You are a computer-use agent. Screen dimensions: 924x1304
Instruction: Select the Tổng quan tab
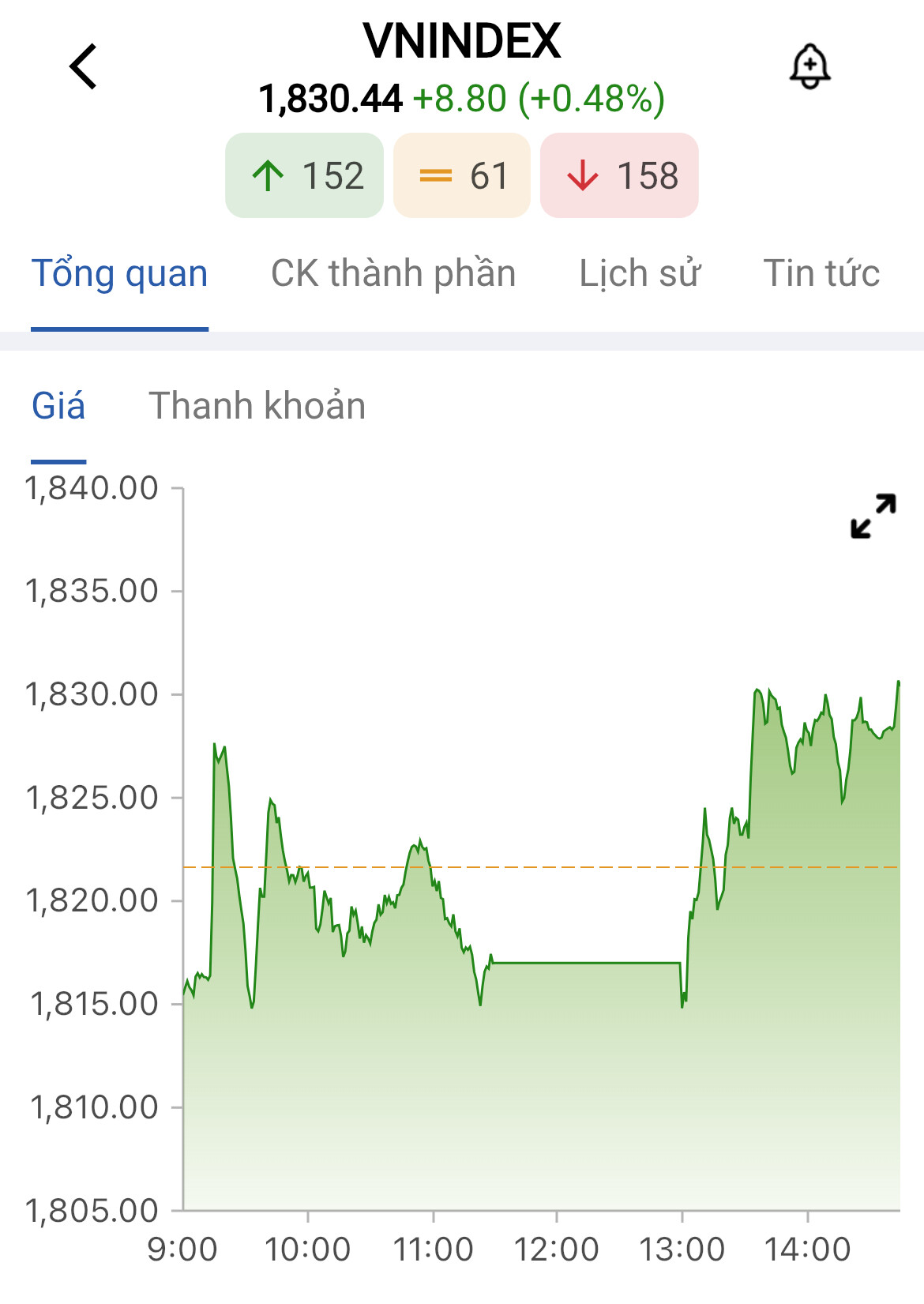pyautogui.click(x=119, y=274)
